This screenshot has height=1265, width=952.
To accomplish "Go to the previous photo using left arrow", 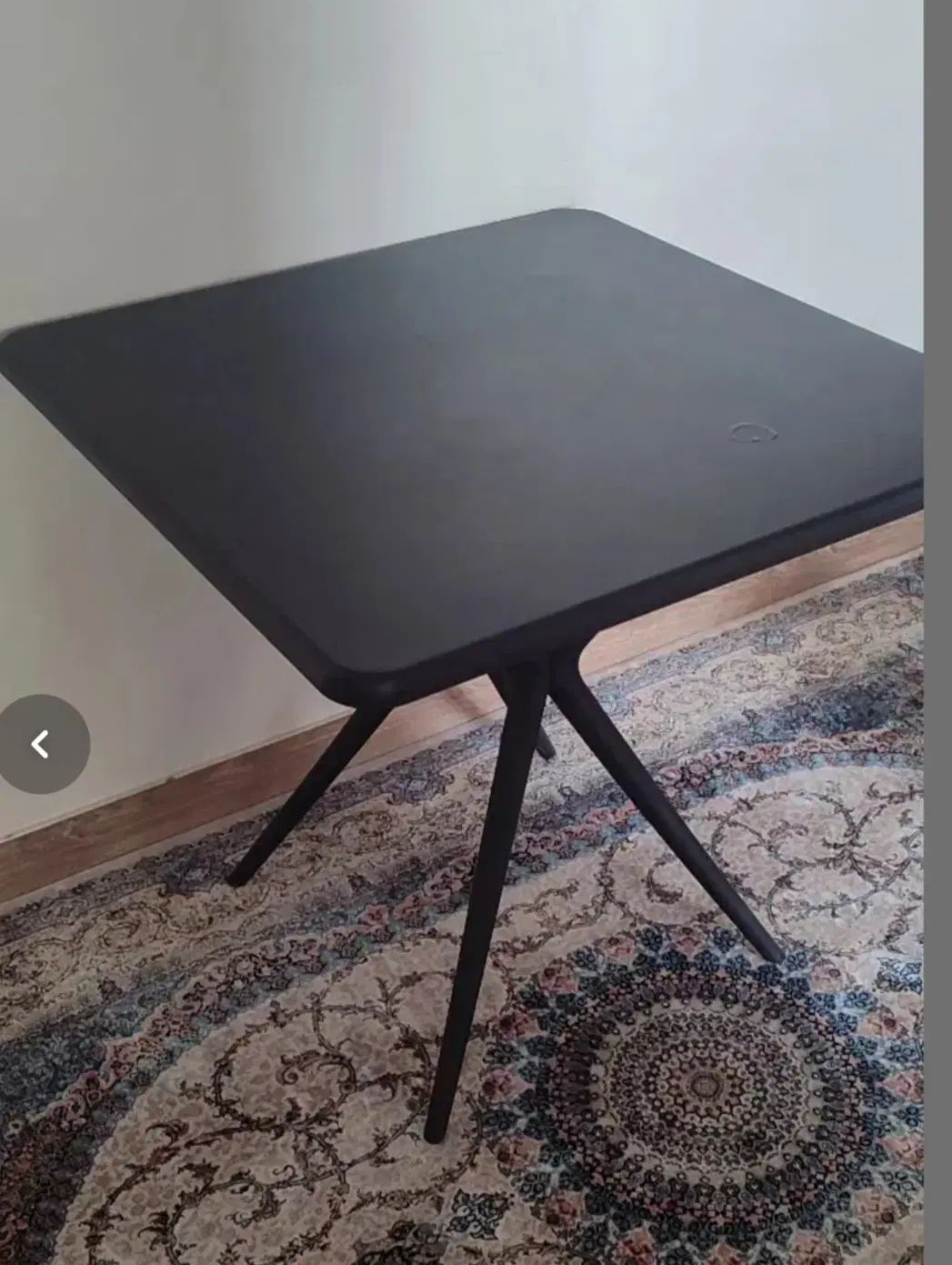I will 41,744.
